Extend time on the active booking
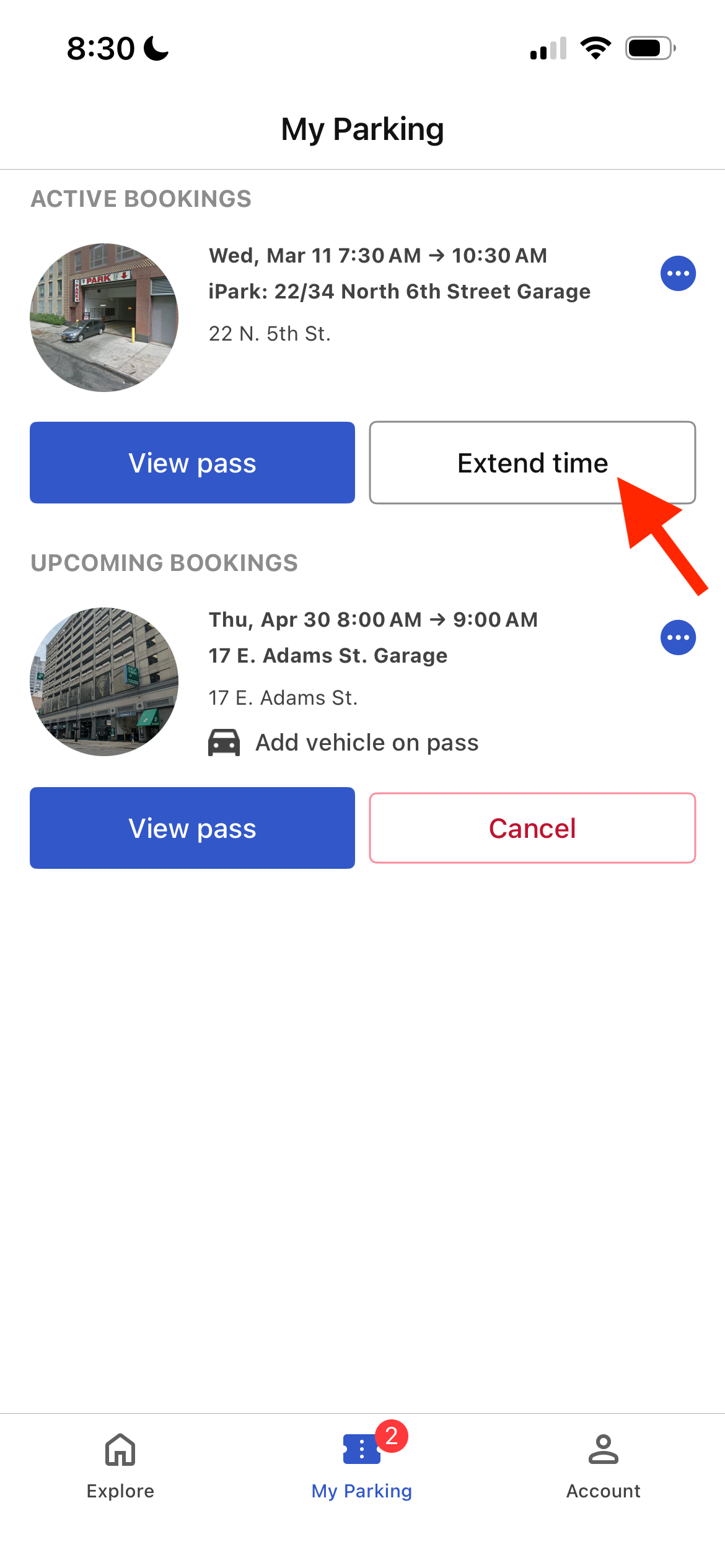Viewport: 725px width, 1568px height. [x=532, y=463]
